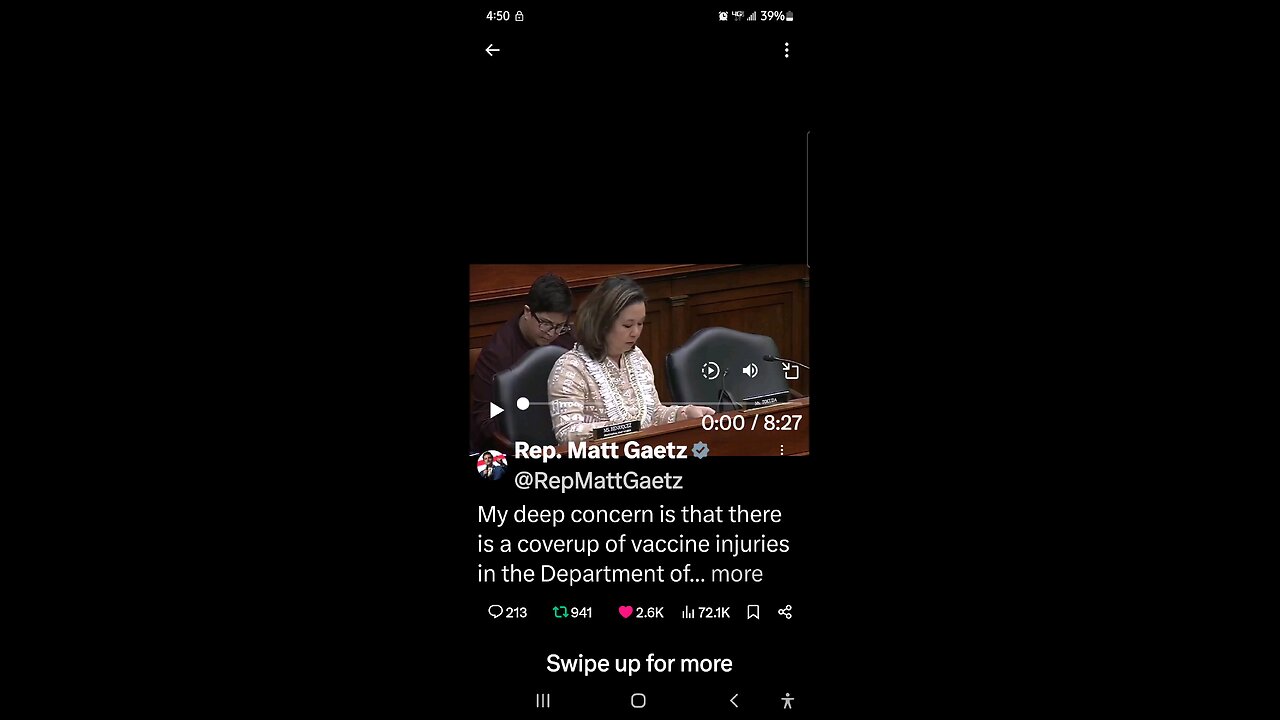Like the tweet
The height and width of the screenshot is (720, 1280).
tap(640, 612)
